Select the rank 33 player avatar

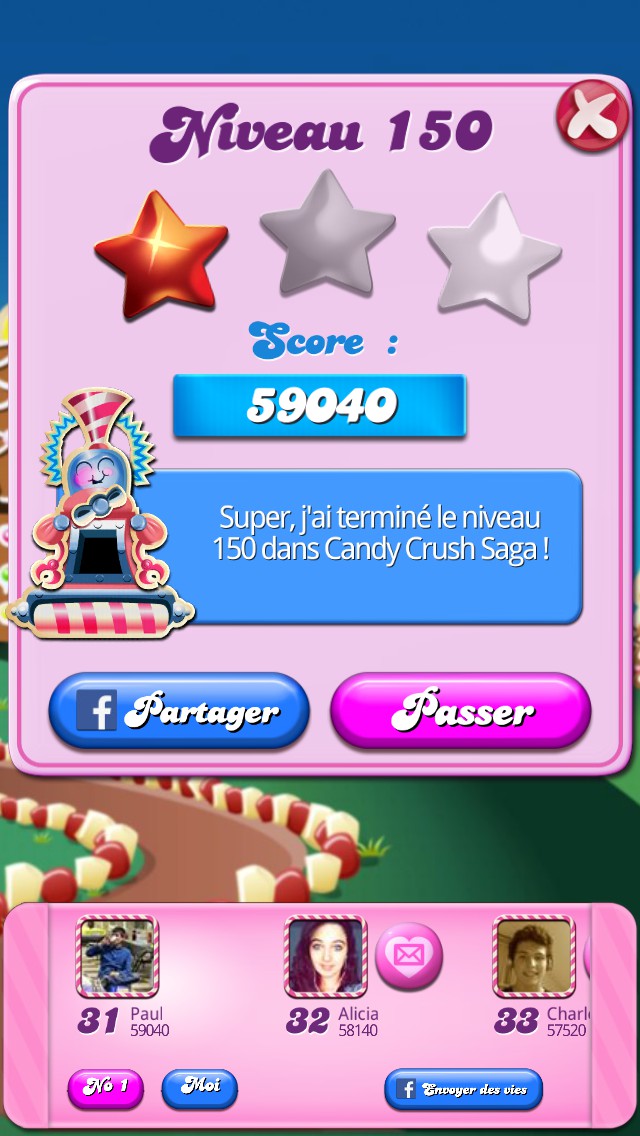533,957
